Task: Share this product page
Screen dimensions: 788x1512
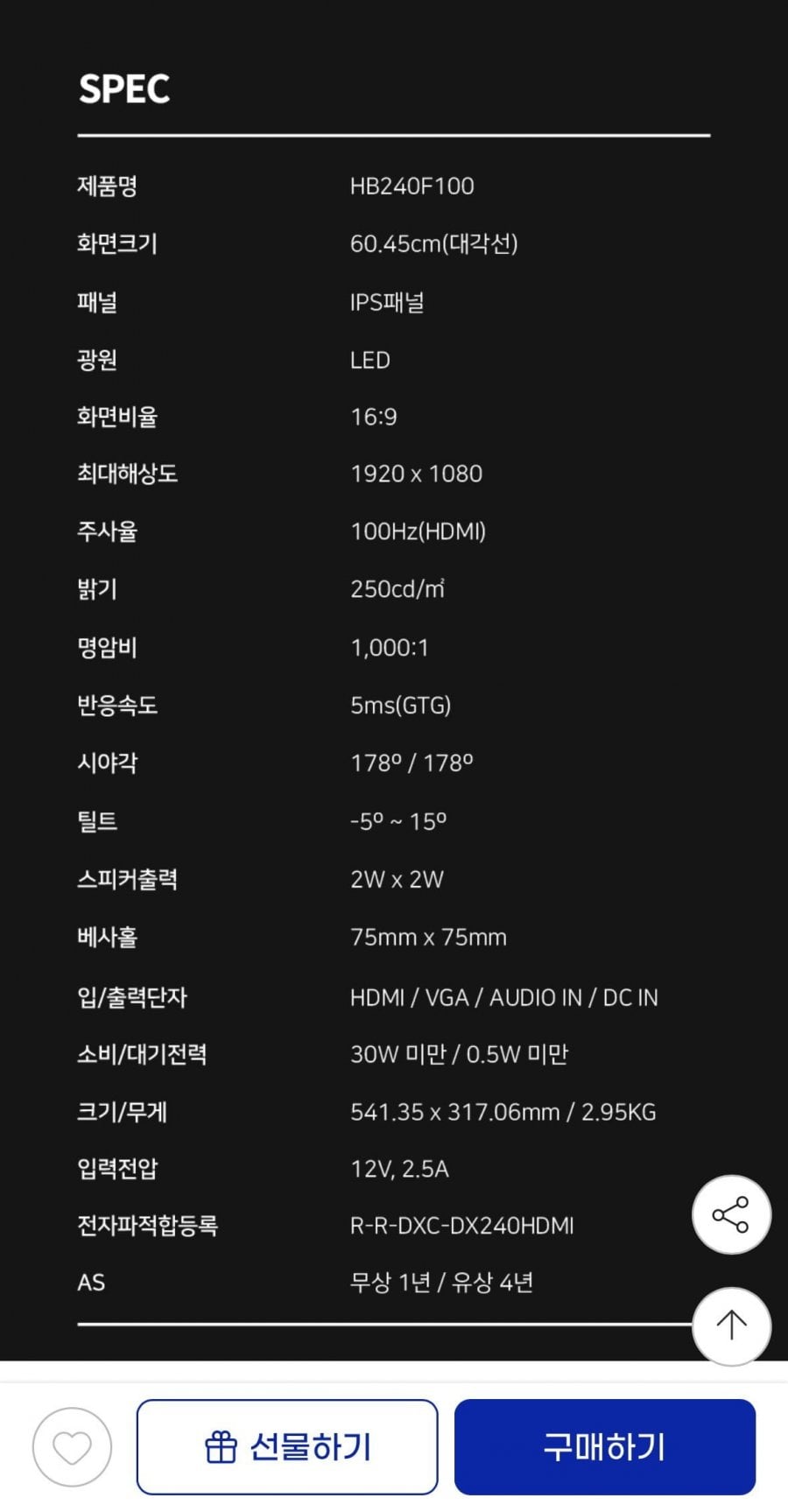Action: (x=731, y=1214)
